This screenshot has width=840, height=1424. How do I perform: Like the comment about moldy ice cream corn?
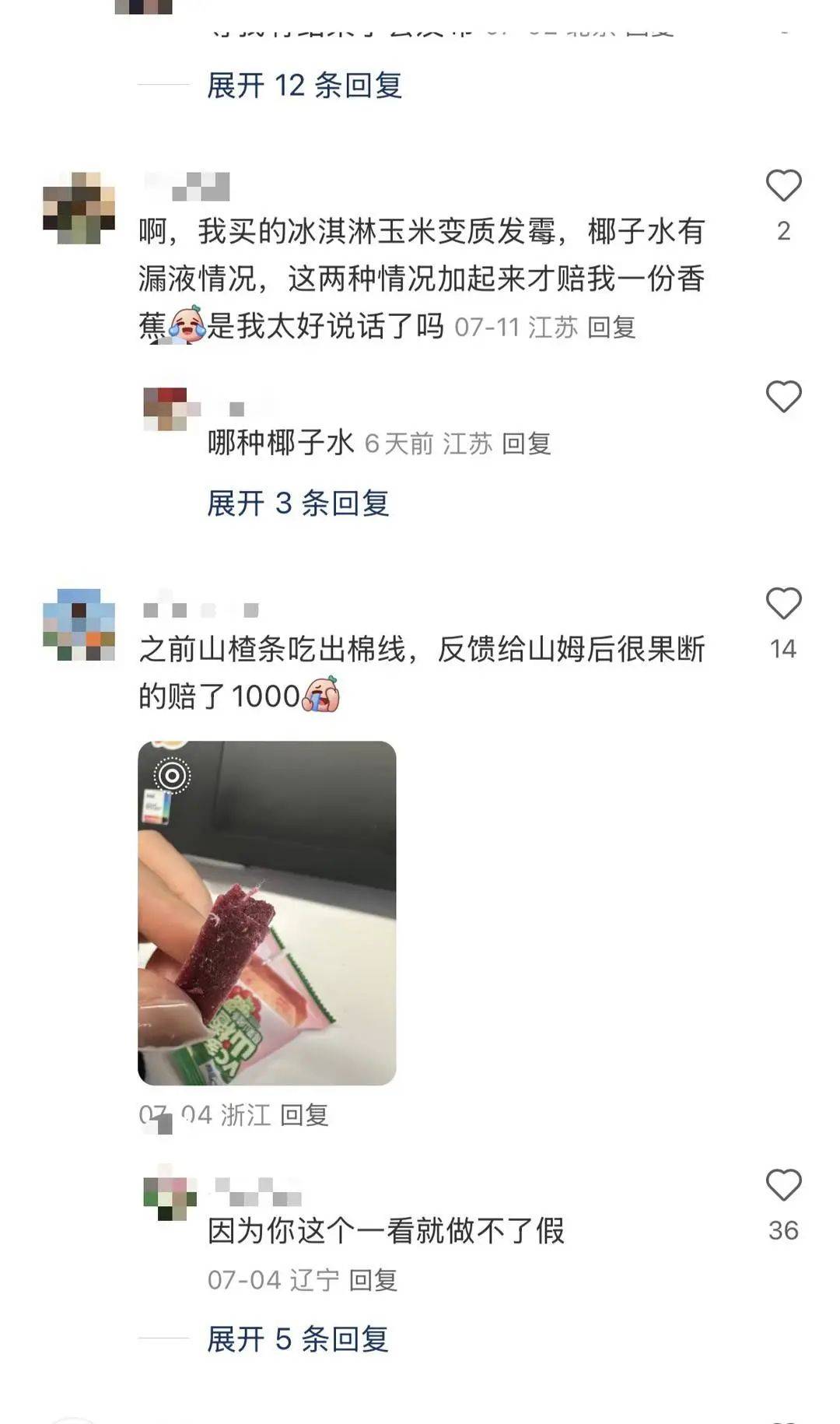782,187
